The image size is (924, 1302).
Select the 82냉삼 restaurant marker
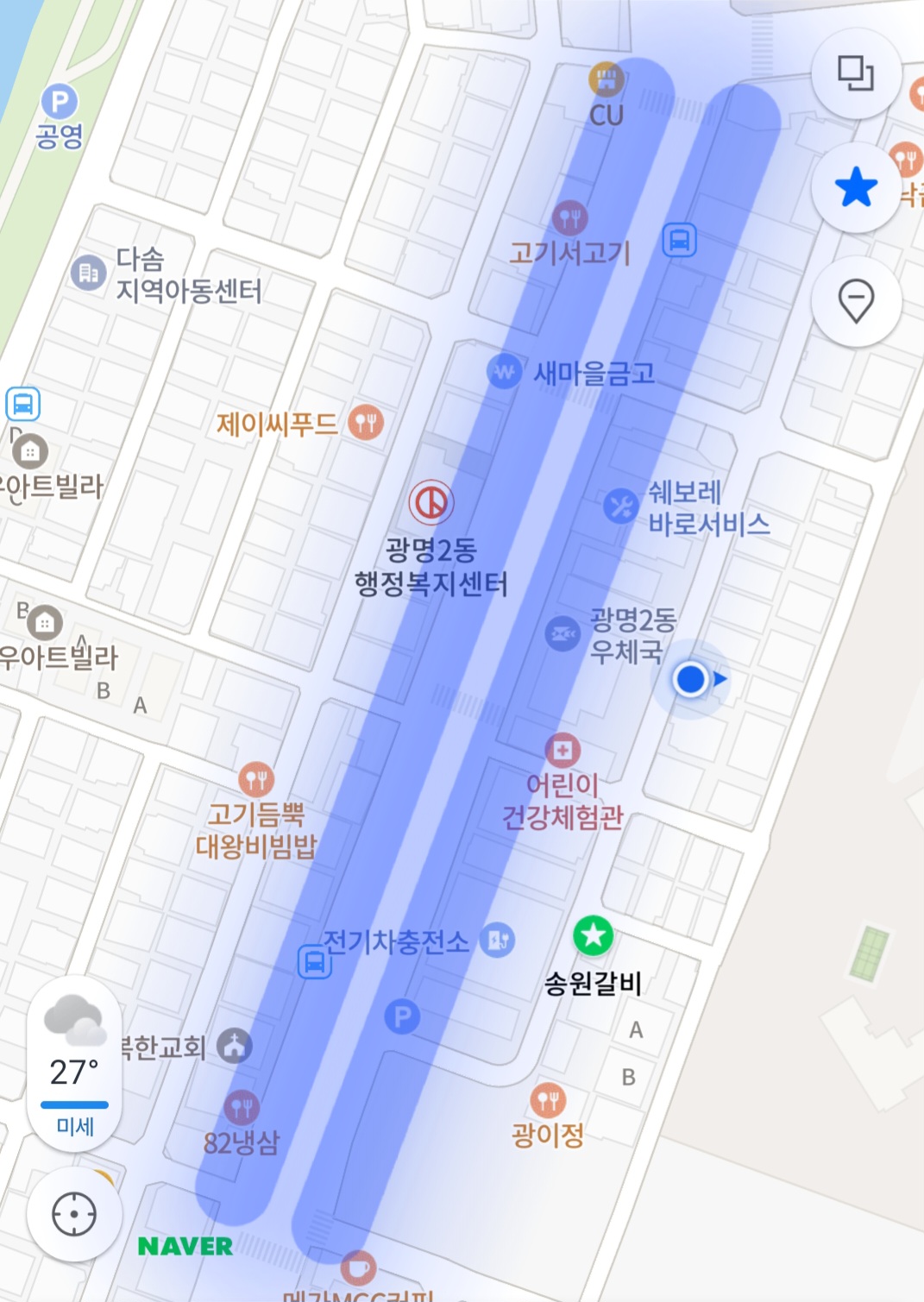coord(242,1108)
